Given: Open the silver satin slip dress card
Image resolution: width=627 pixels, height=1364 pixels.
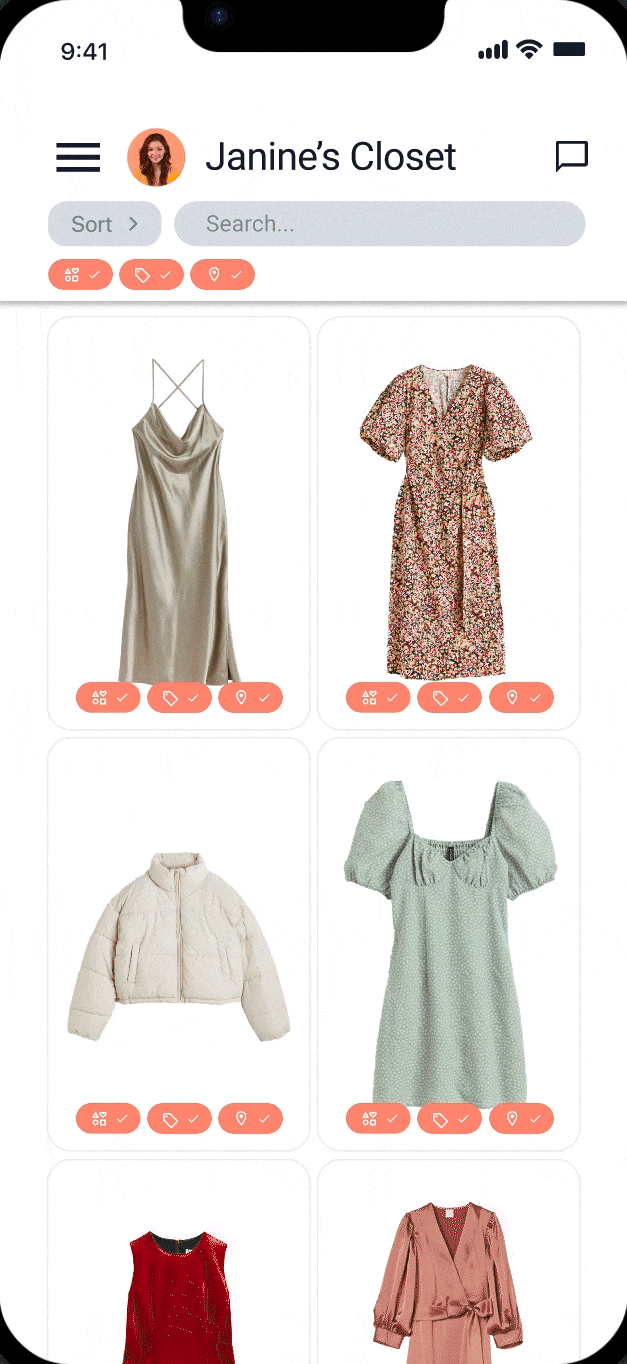Looking at the screenshot, I should point(178,510).
